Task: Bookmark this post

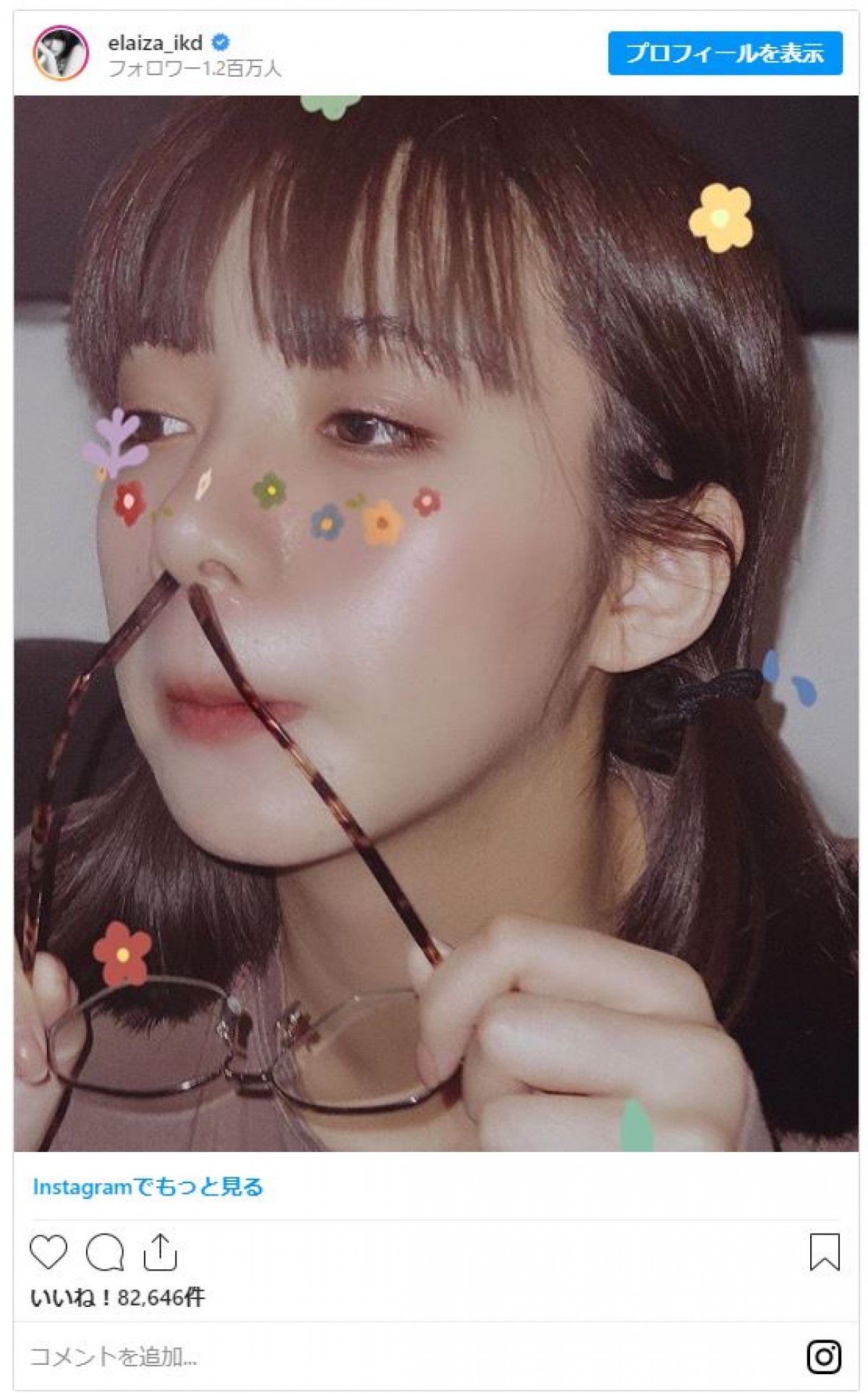Action: click(x=824, y=1252)
